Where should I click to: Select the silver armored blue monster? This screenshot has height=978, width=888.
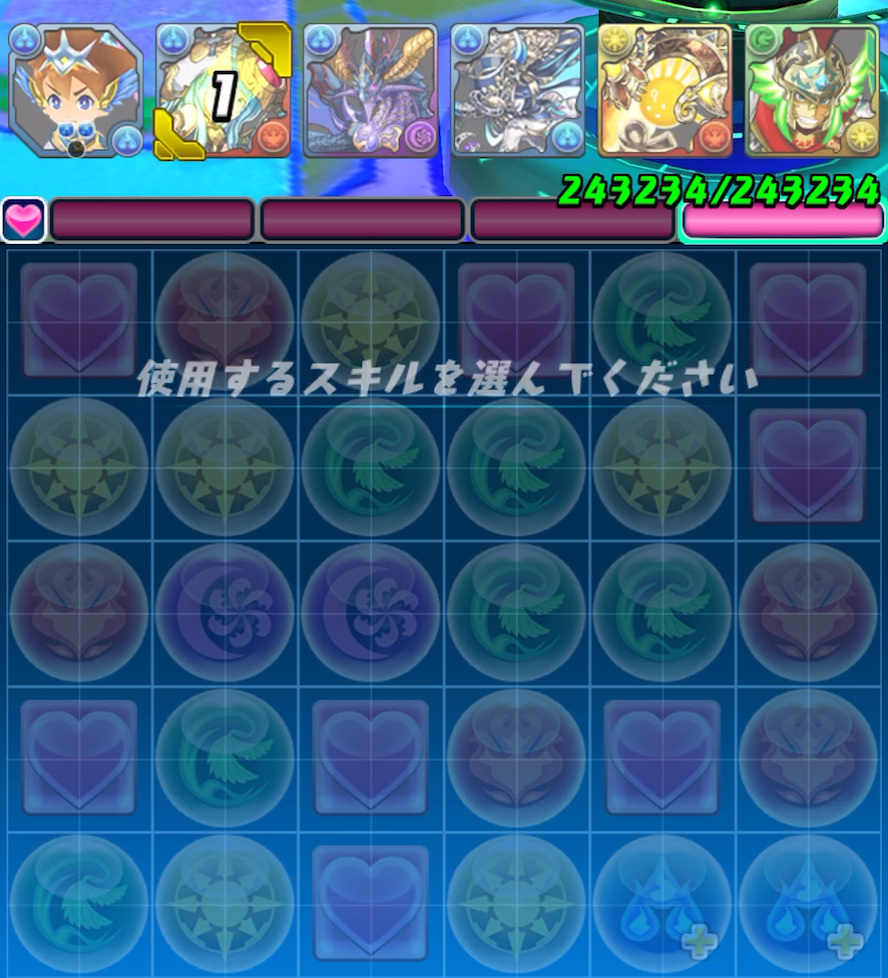[x=517, y=90]
